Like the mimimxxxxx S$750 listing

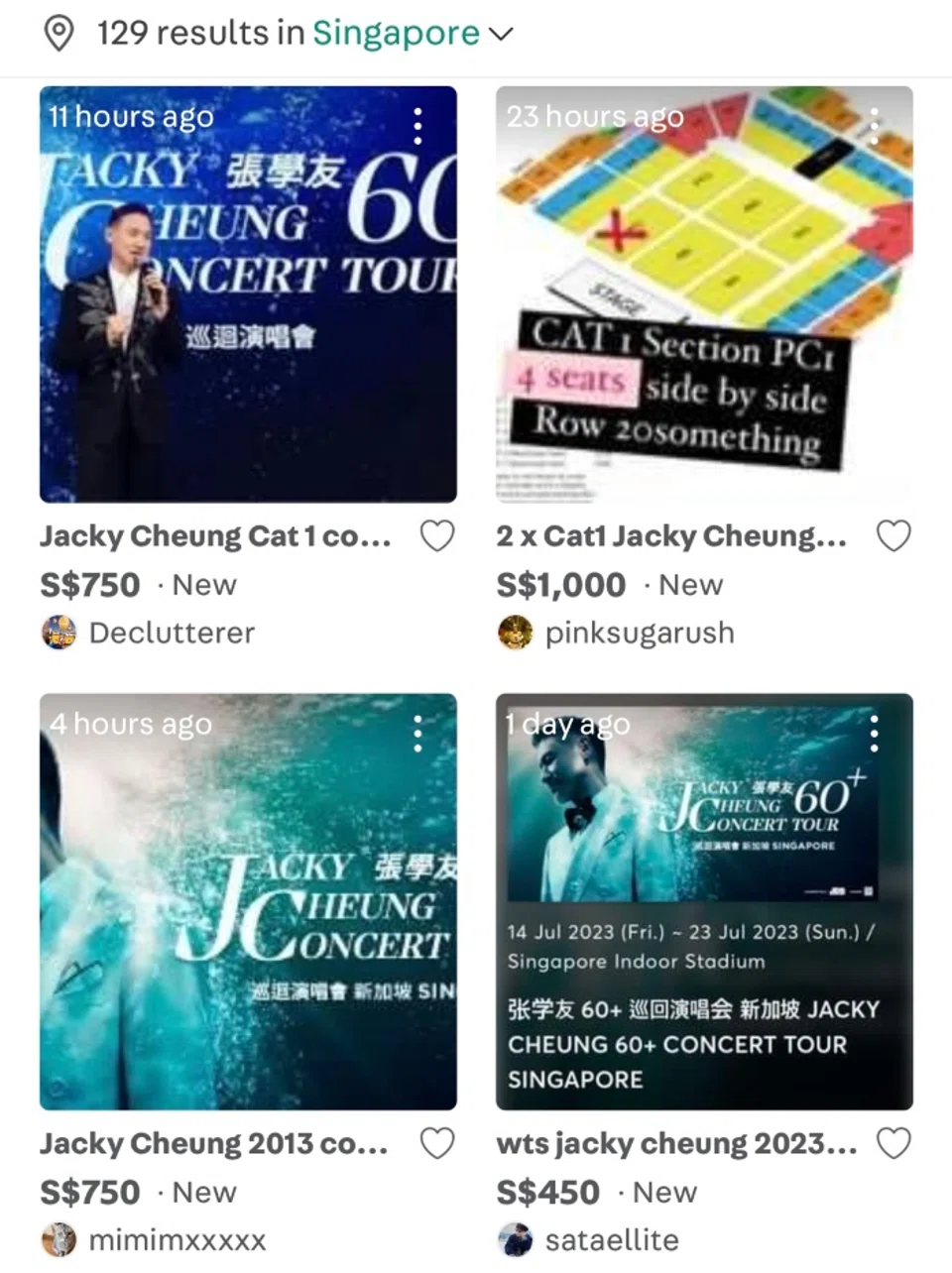(x=437, y=1143)
